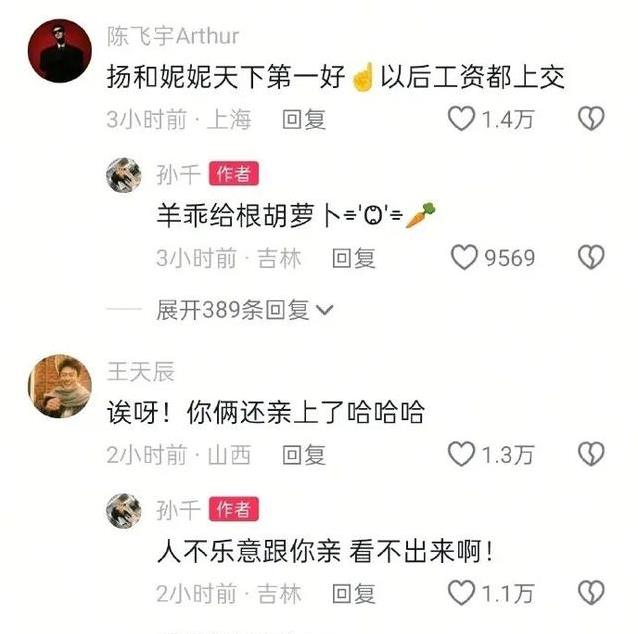
Task: Open username 王天辰's profile
Action: point(141,373)
